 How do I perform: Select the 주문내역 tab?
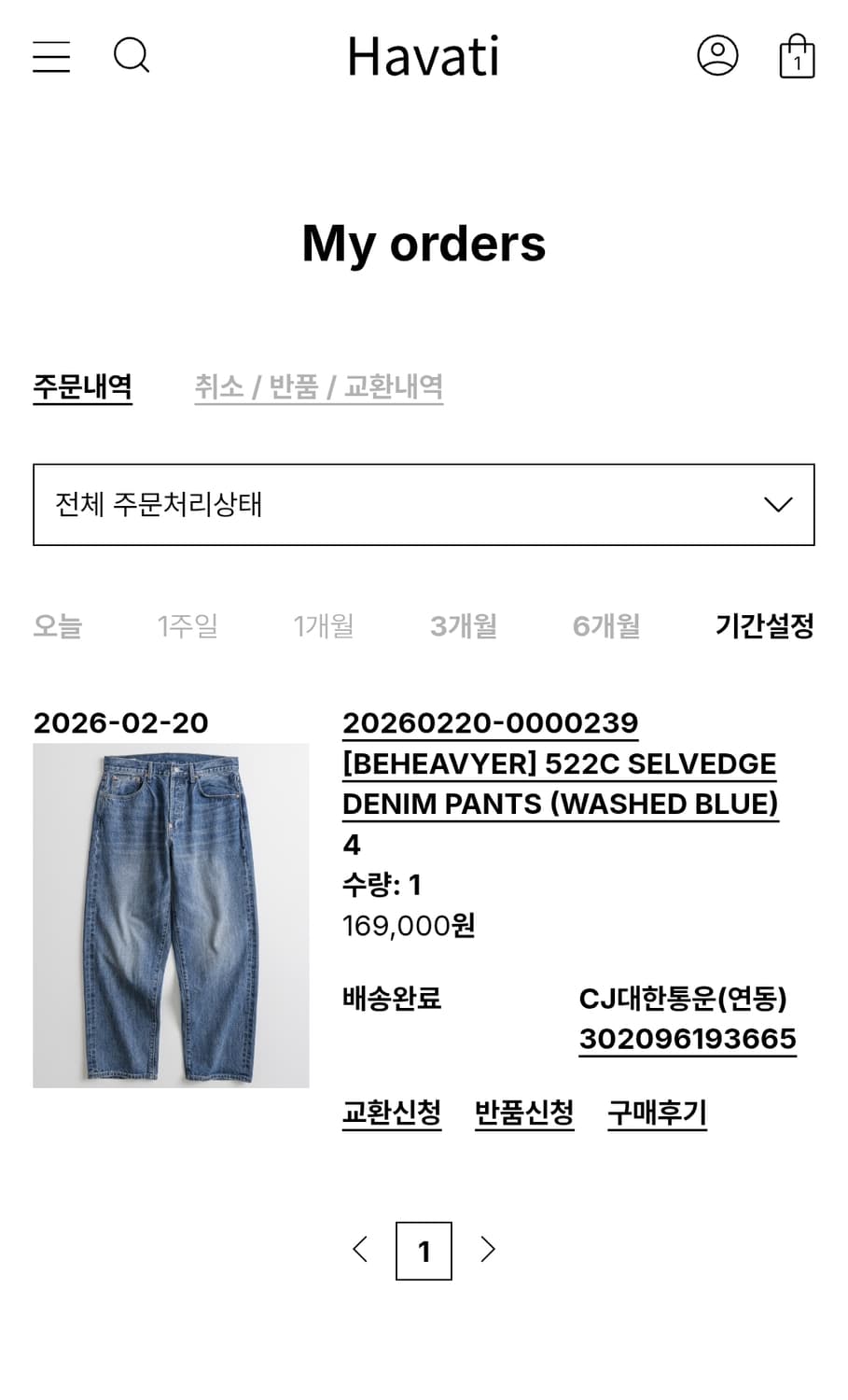(x=83, y=386)
